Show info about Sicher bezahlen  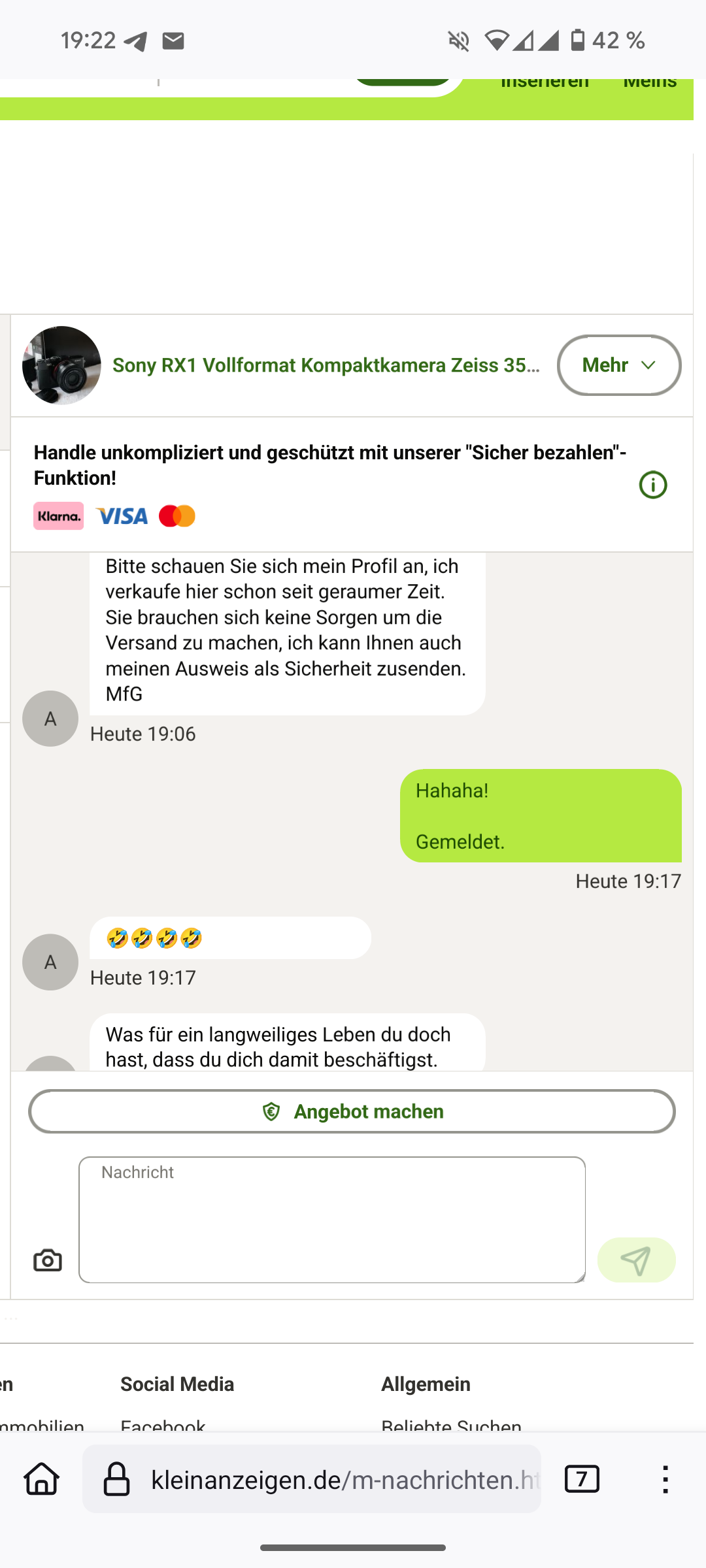[652, 485]
